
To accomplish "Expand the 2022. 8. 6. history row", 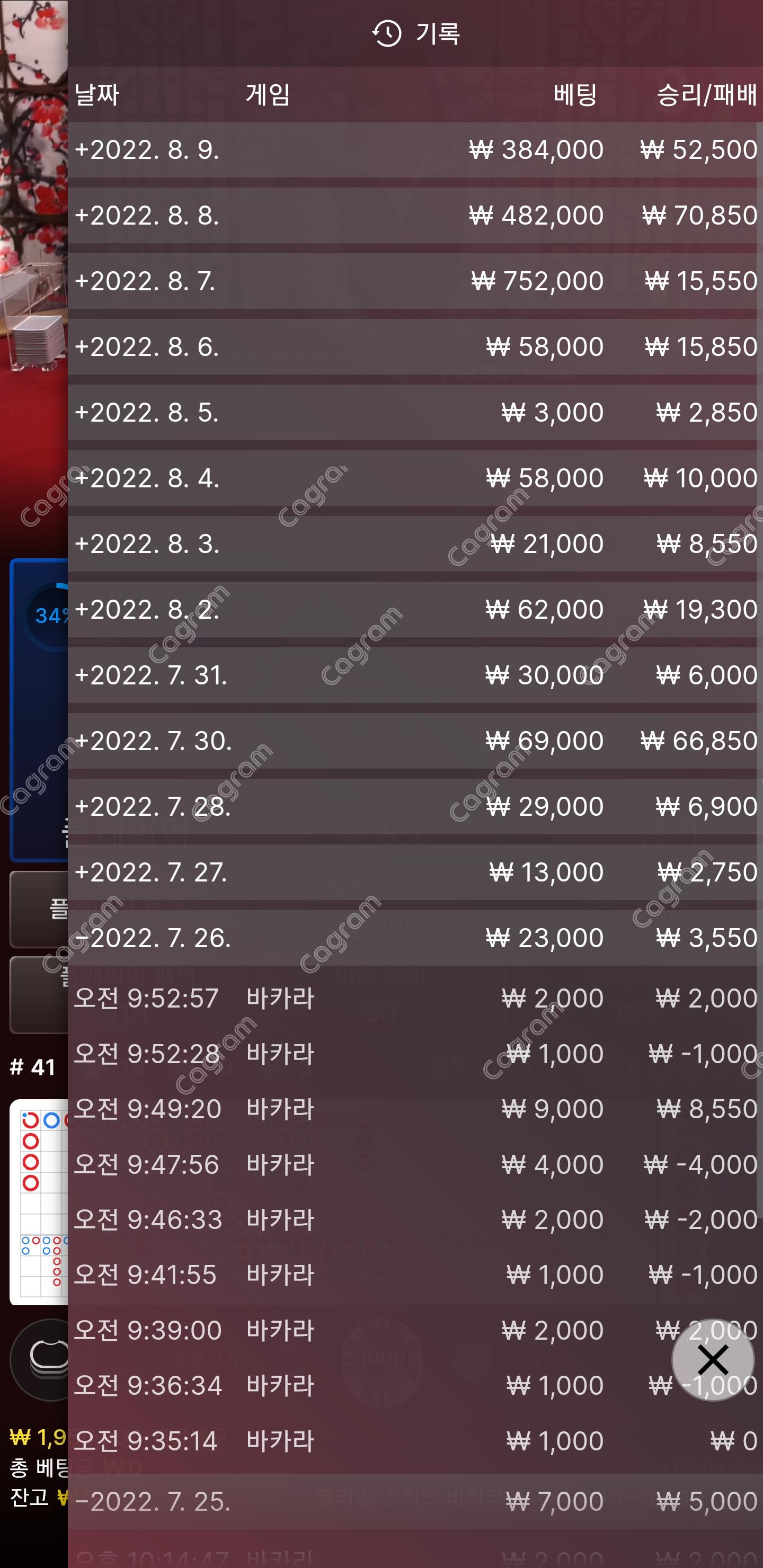I will (414, 347).
